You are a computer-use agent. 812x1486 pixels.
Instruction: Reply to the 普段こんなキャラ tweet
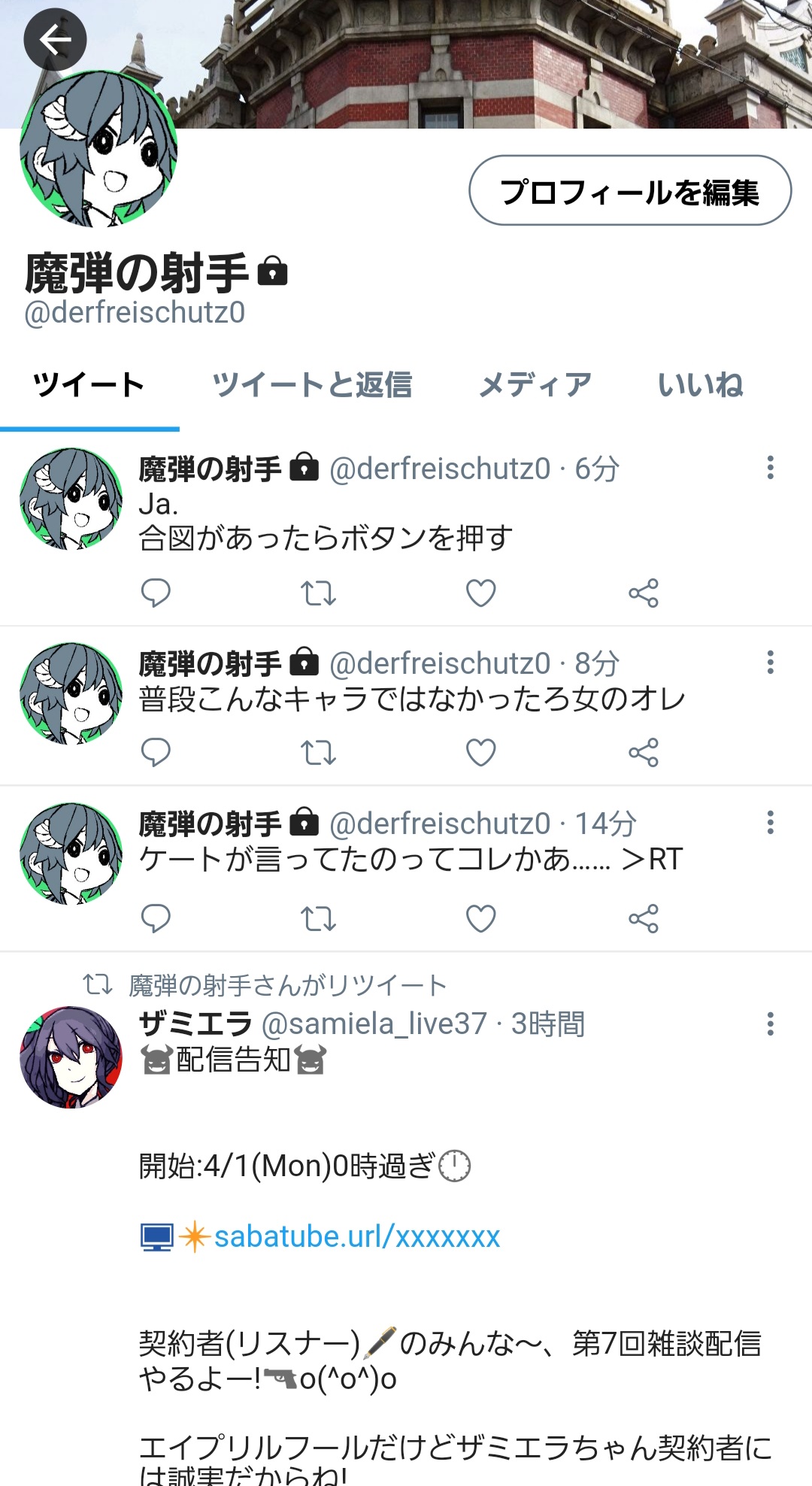point(156,752)
